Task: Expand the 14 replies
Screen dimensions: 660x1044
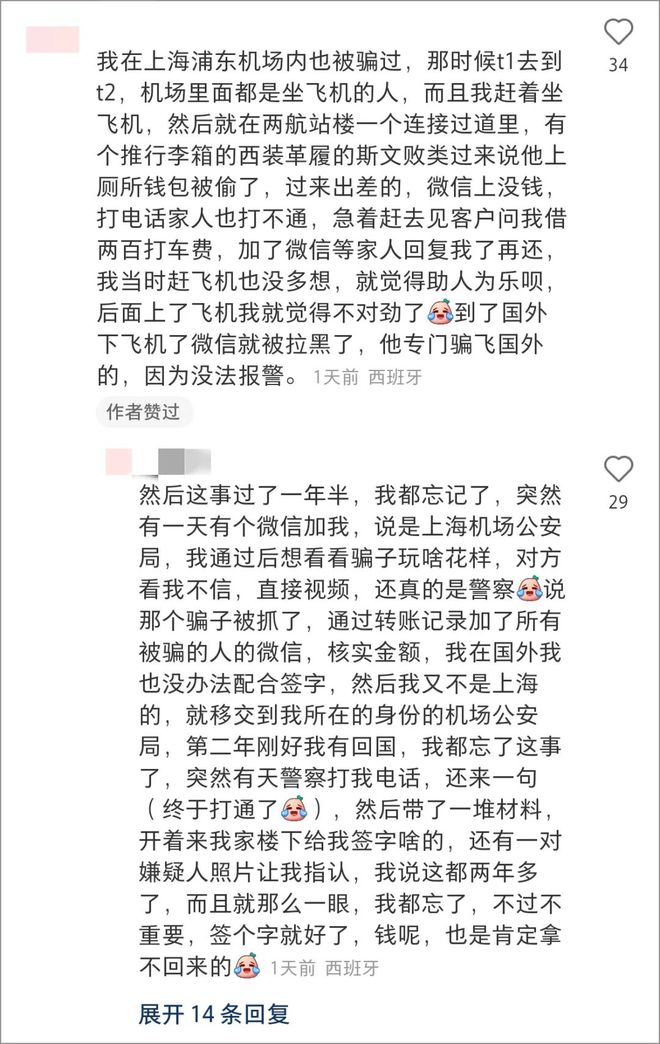Action: click(214, 1013)
